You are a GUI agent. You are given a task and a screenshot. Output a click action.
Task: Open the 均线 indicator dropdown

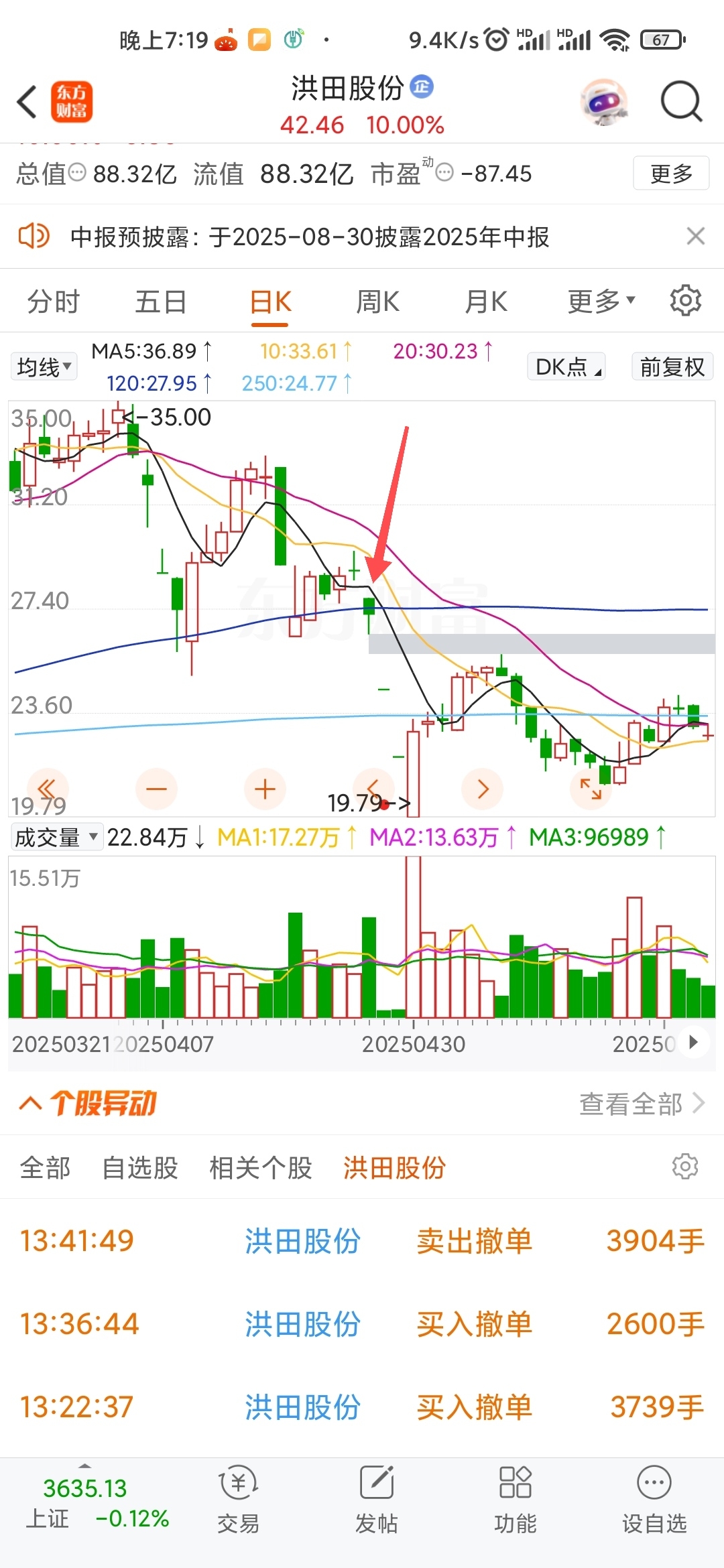click(x=44, y=367)
